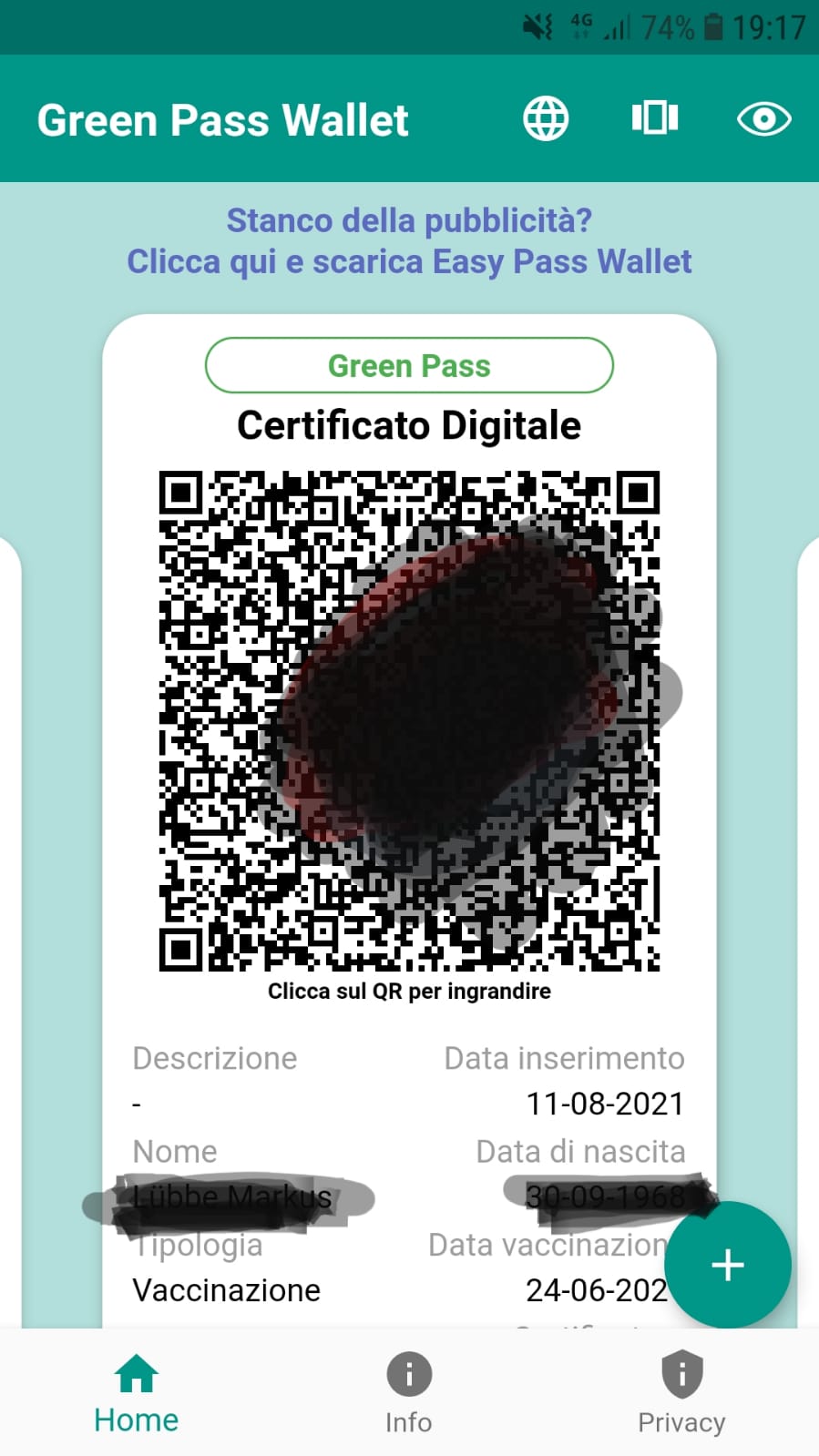Toggle the eye visibility icon
819x1456 pixels.
point(763,118)
